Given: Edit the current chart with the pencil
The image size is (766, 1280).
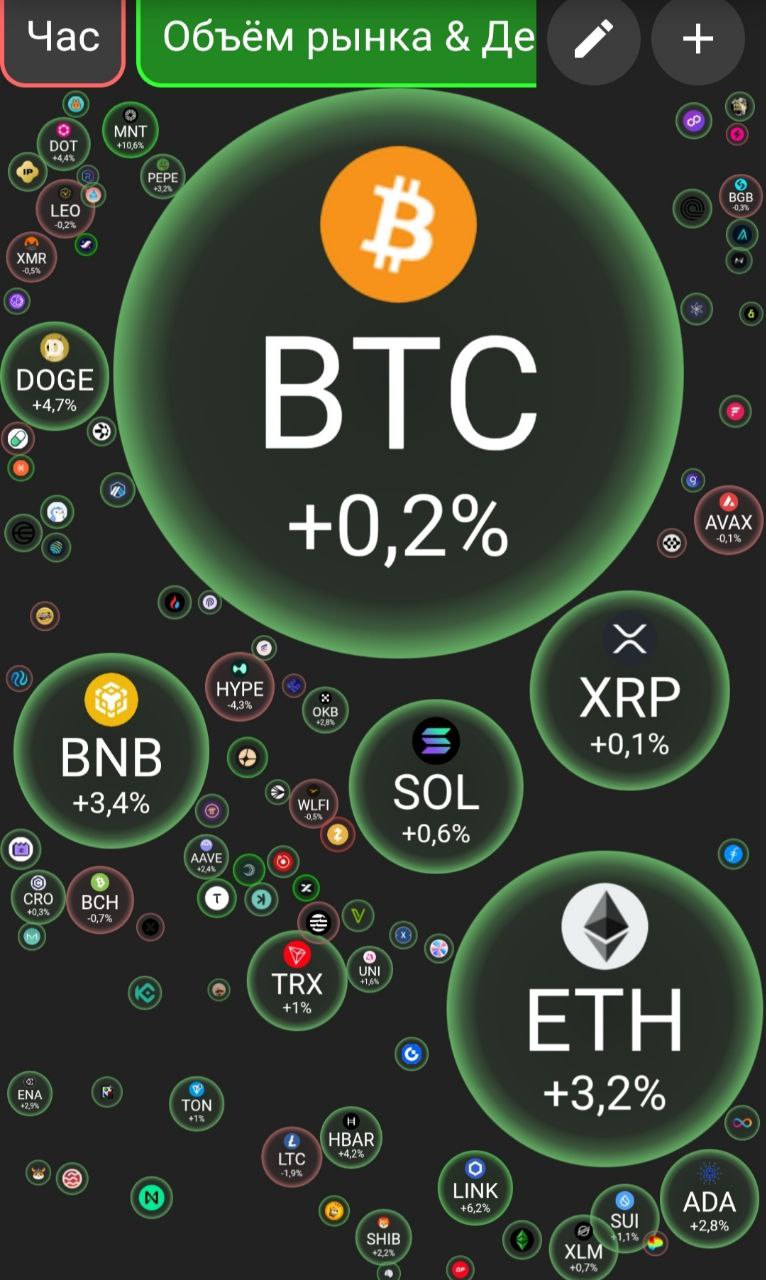Looking at the screenshot, I should point(593,40).
